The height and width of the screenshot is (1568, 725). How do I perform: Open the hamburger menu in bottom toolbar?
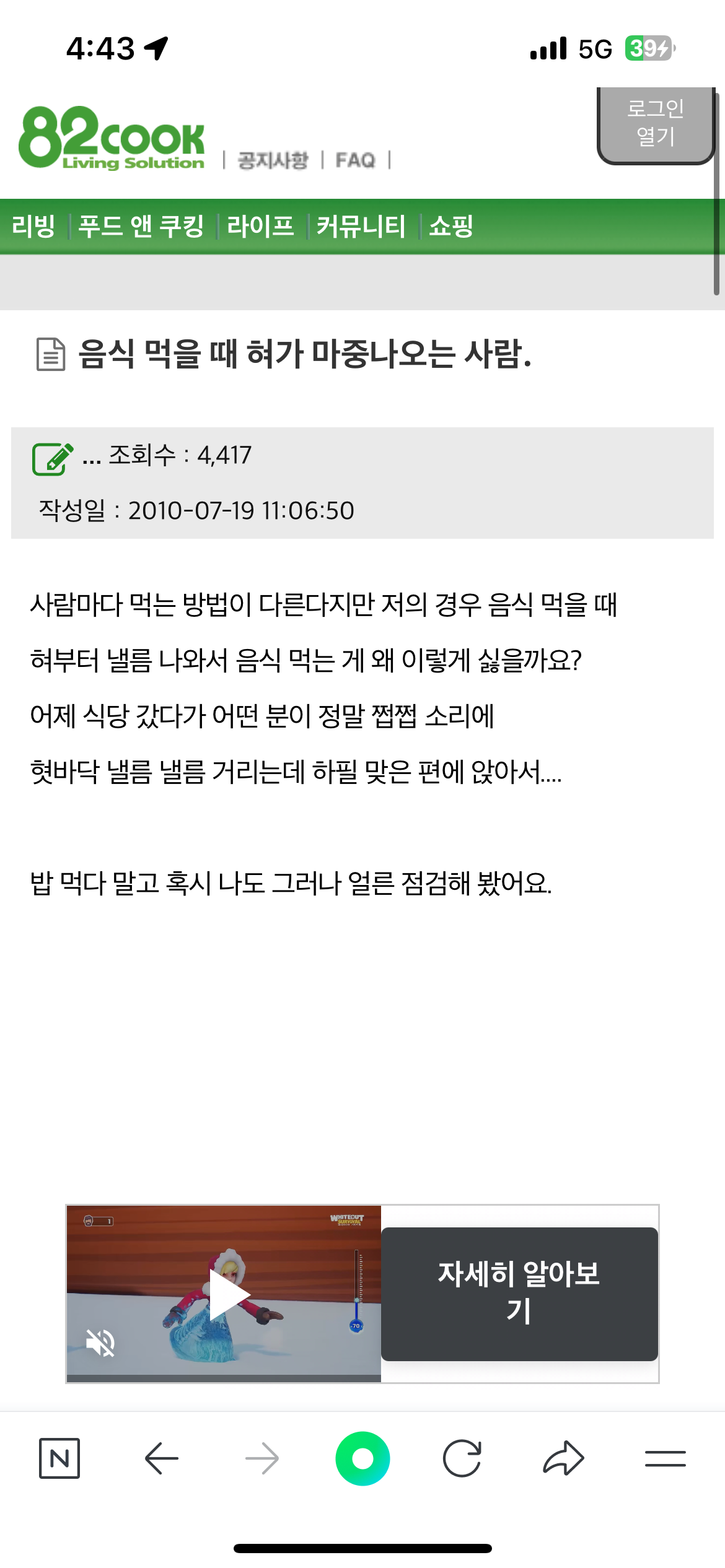pos(664,1458)
